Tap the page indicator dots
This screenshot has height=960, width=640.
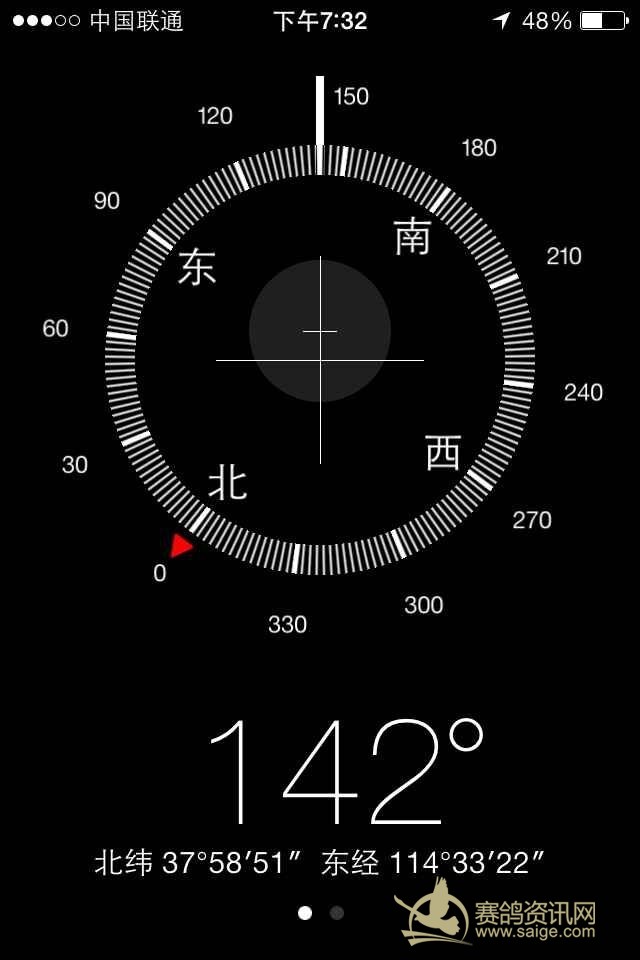coord(321,913)
